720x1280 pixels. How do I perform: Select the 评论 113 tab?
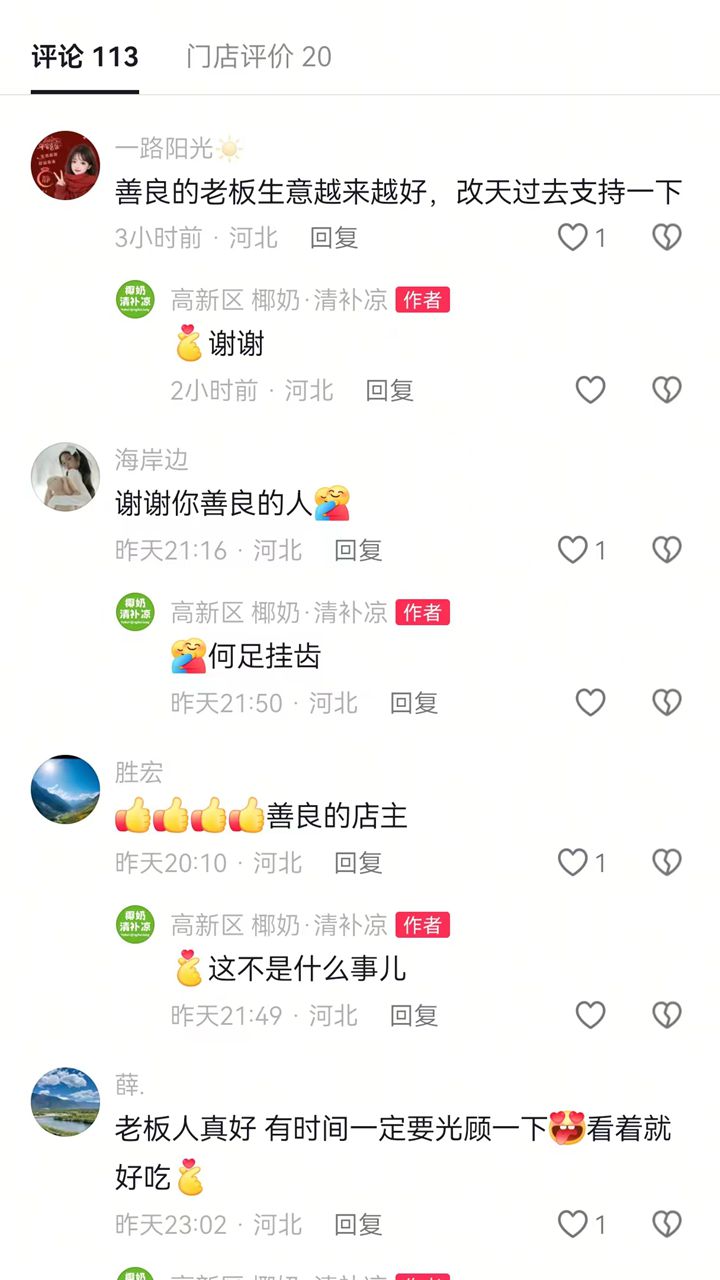85,57
